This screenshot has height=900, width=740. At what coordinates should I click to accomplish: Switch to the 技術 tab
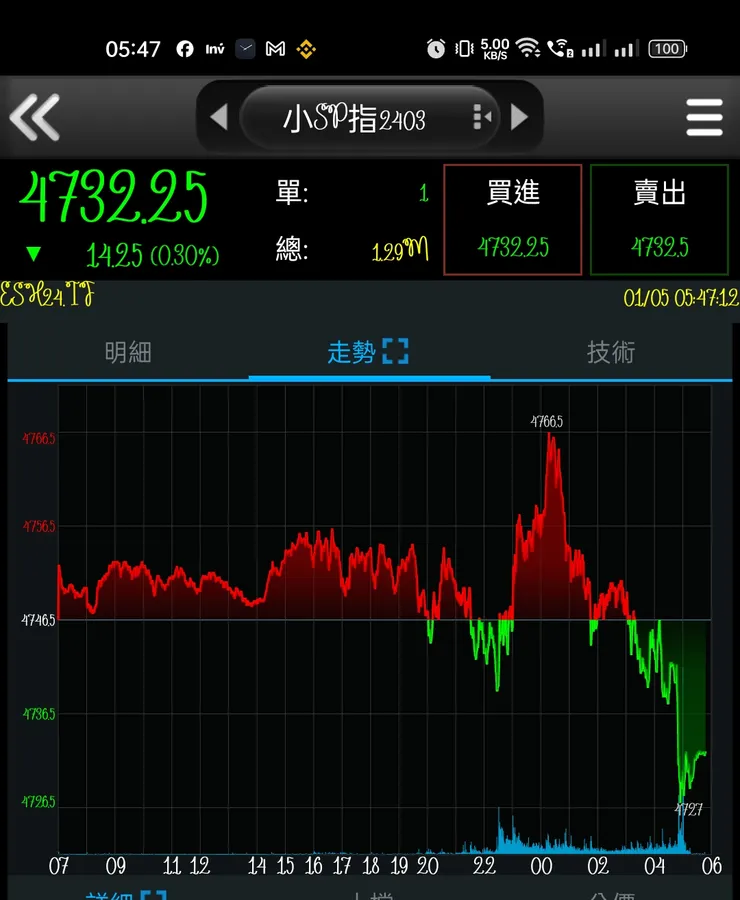pyautogui.click(x=610, y=353)
